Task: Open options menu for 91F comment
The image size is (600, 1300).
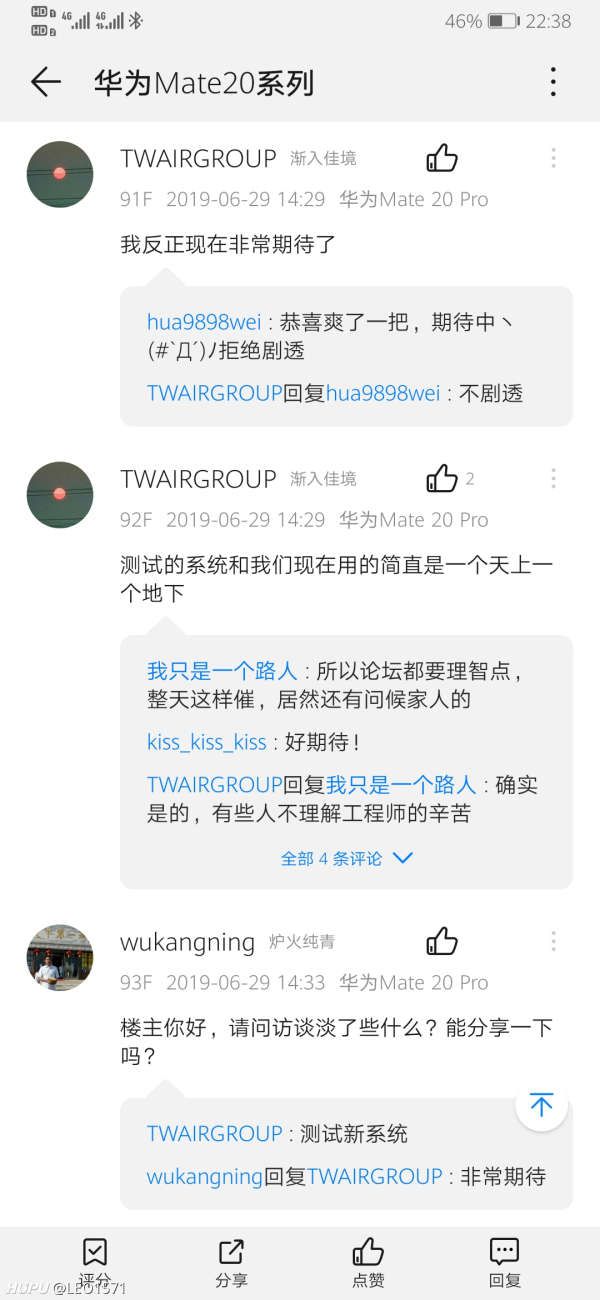Action: tap(553, 158)
